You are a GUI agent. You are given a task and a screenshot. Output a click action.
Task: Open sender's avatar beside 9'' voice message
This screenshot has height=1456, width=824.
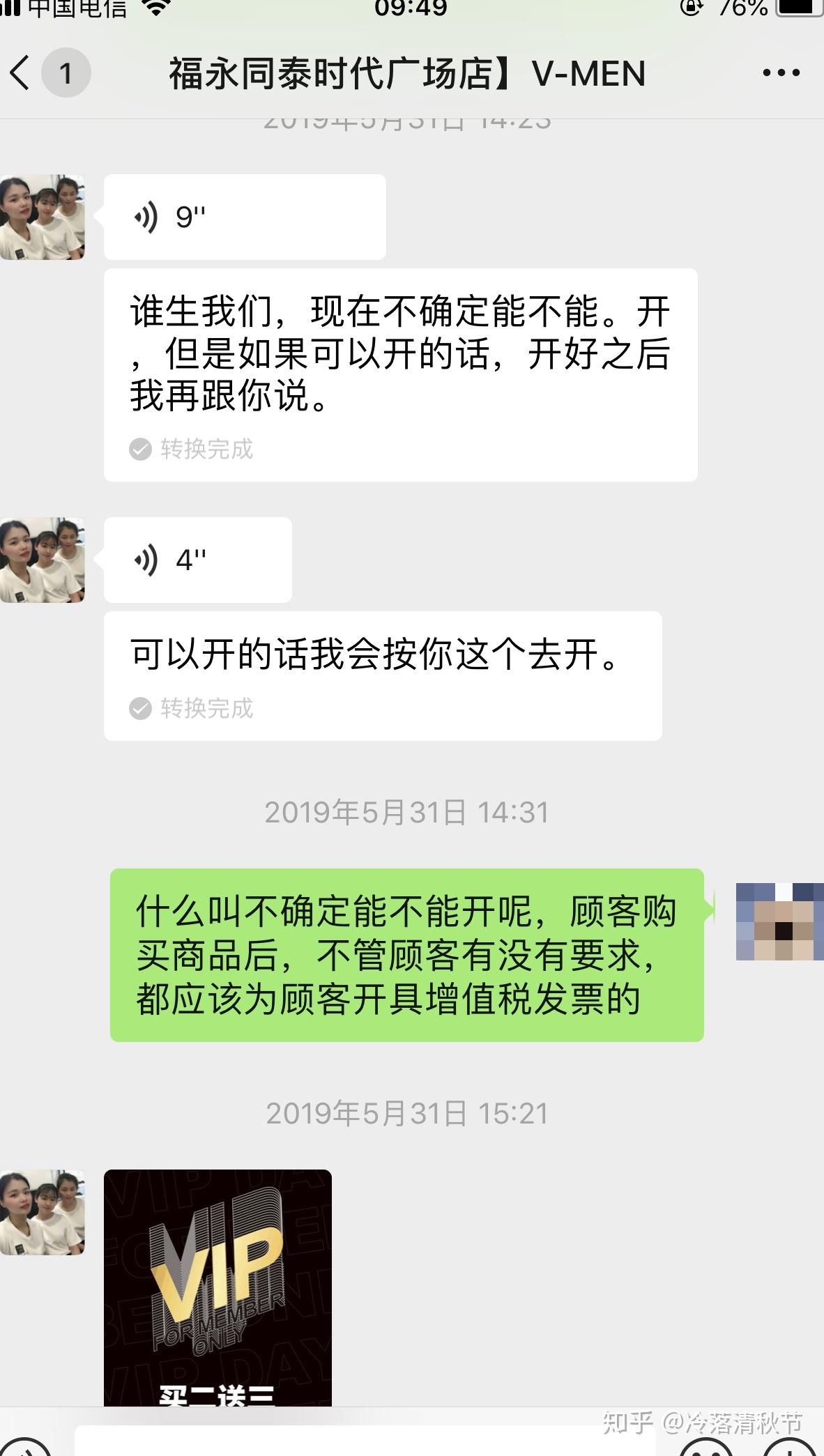point(43,217)
